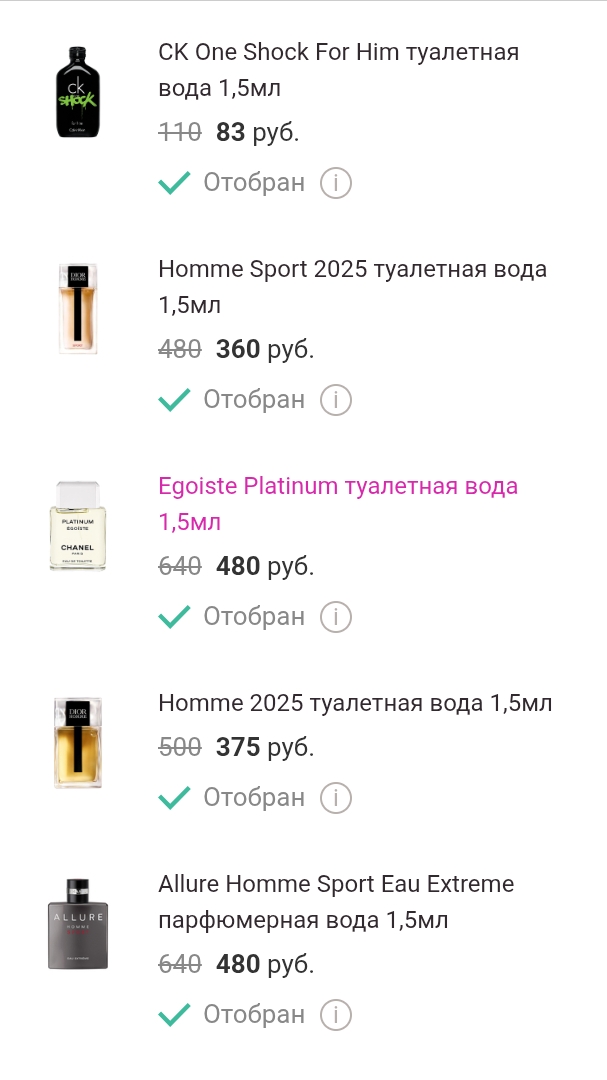607x1080 pixels.
Task: View the CK One Shock bottle image
Action: point(78,92)
